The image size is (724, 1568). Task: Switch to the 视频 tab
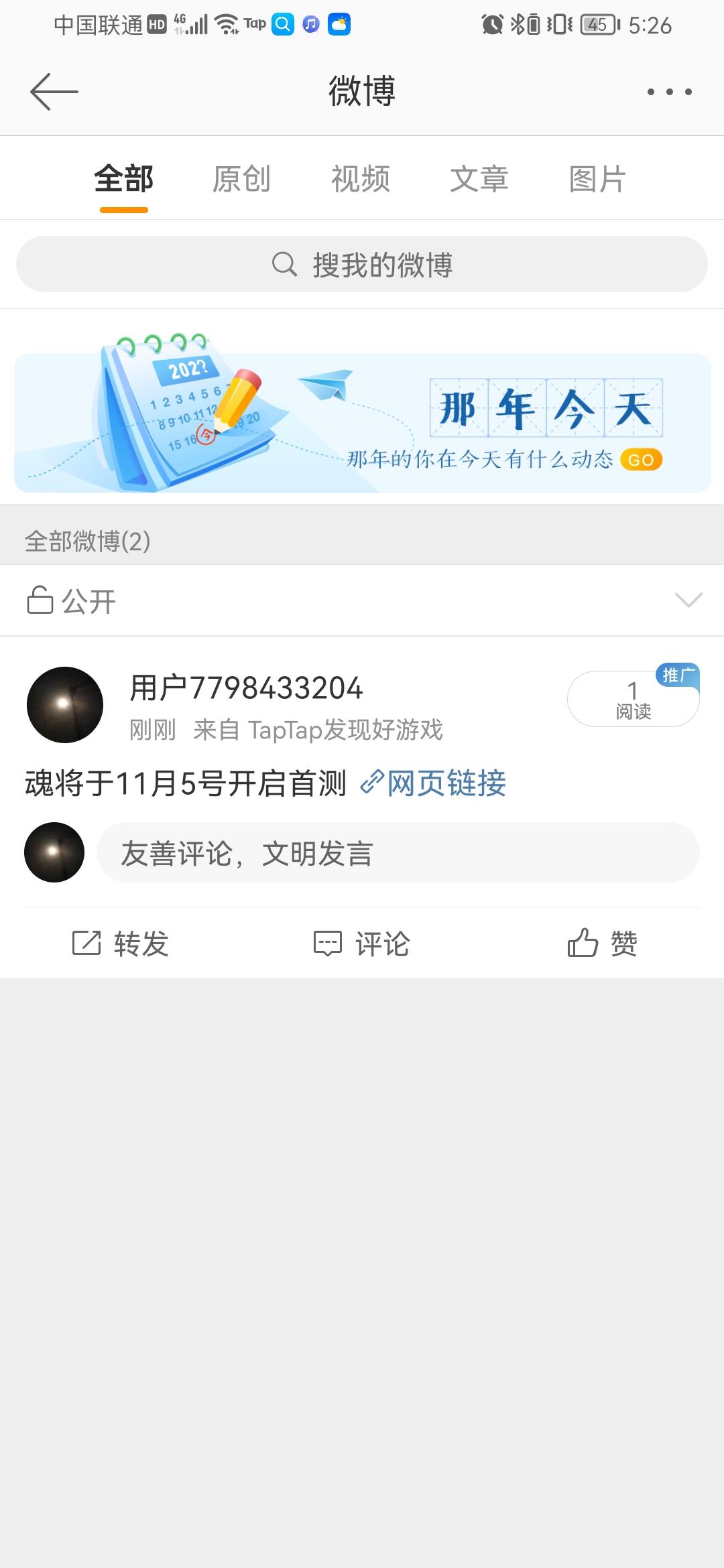tap(360, 178)
